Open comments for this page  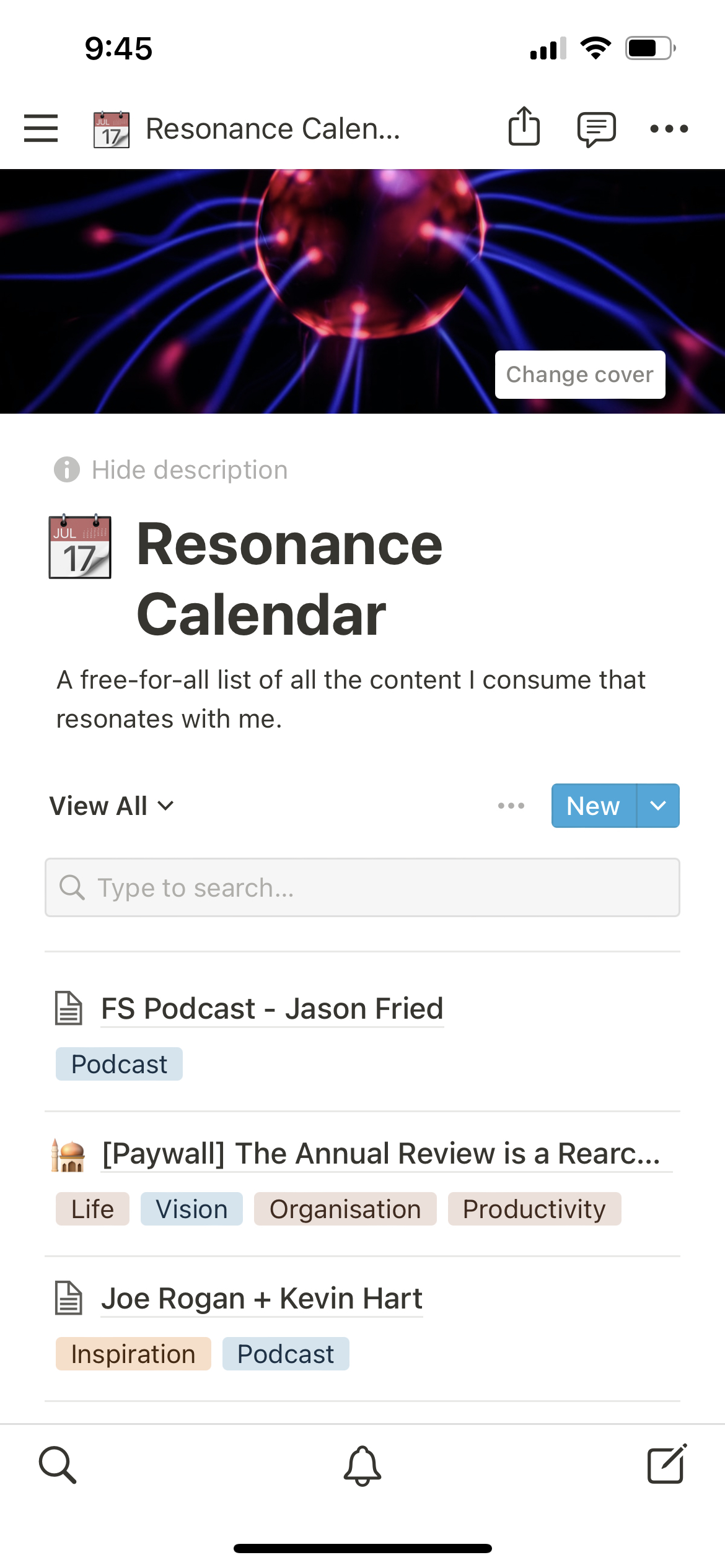[x=595, y=128]
